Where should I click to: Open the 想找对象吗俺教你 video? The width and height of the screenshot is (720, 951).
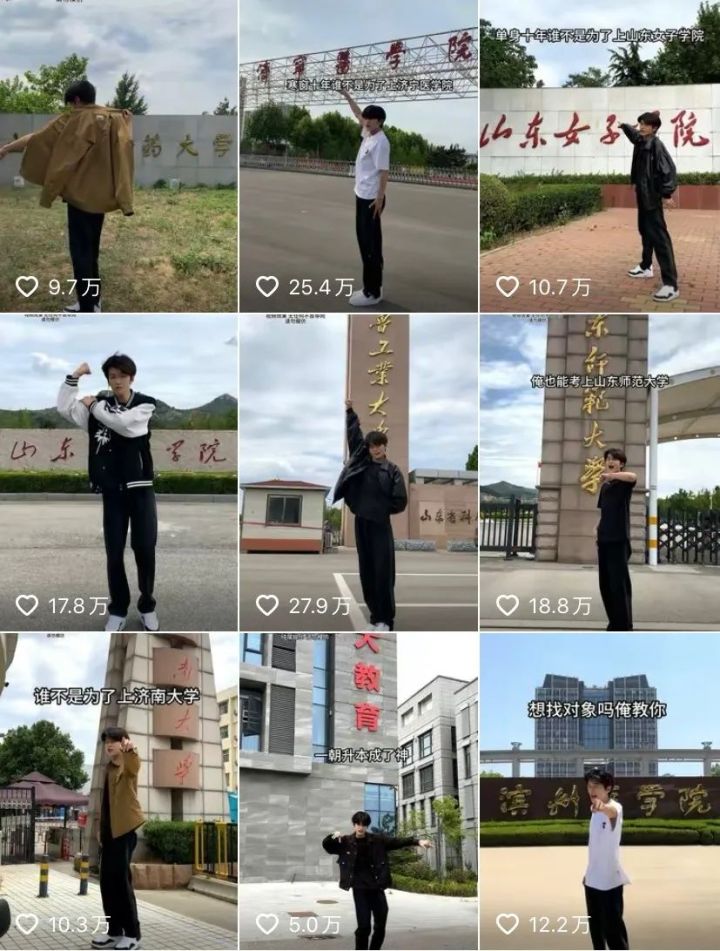[599, 790]
